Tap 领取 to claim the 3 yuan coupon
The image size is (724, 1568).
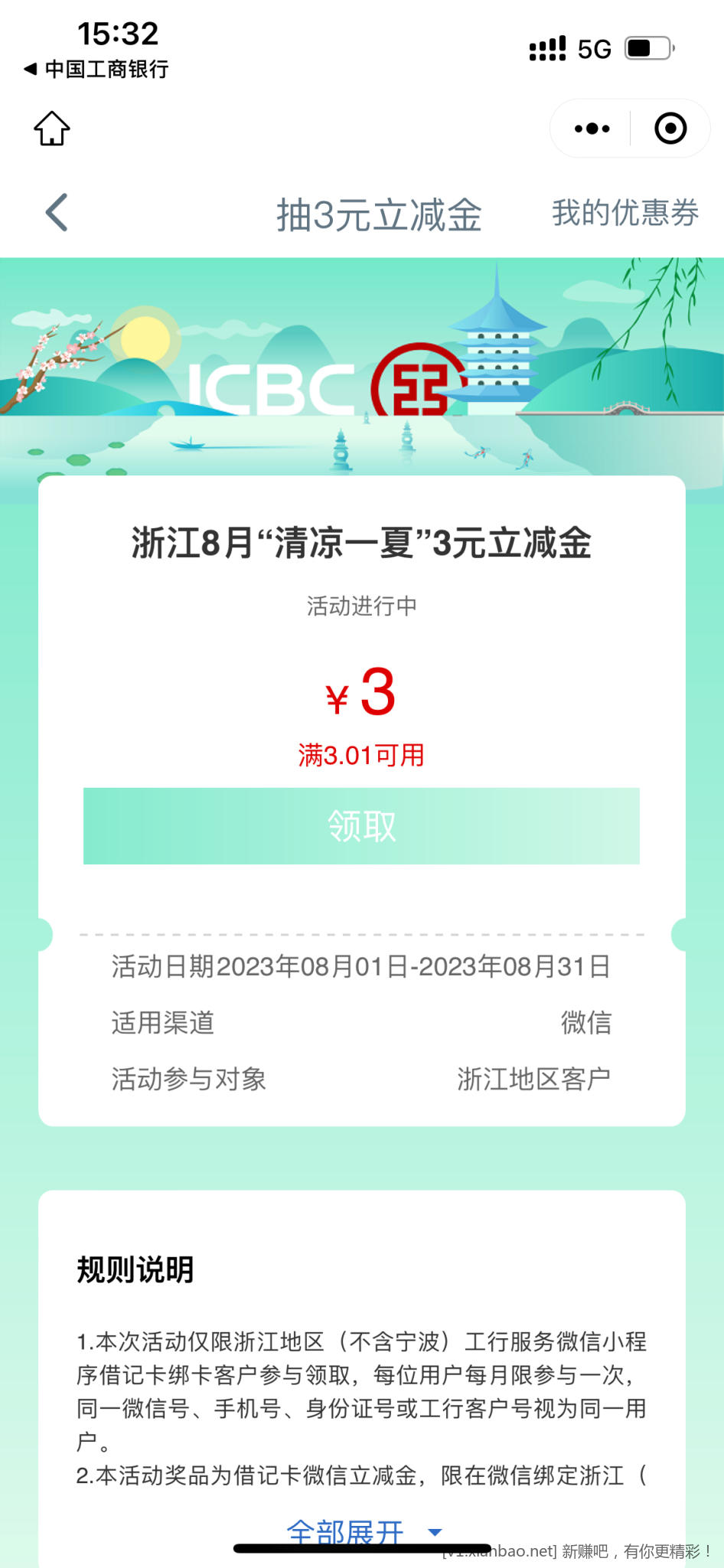coord(361,826)
